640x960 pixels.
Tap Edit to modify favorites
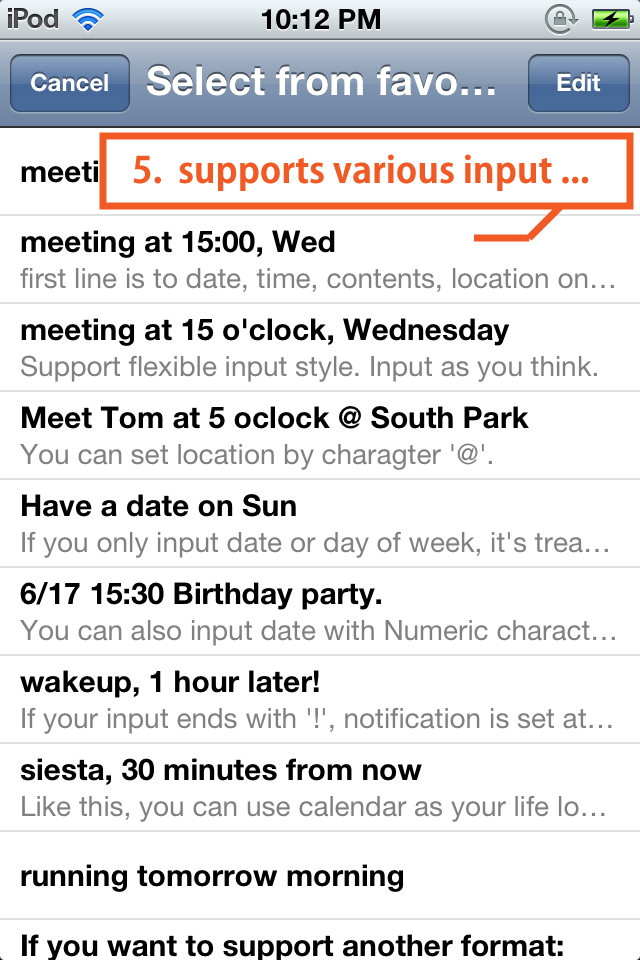(x=578, y=83)
